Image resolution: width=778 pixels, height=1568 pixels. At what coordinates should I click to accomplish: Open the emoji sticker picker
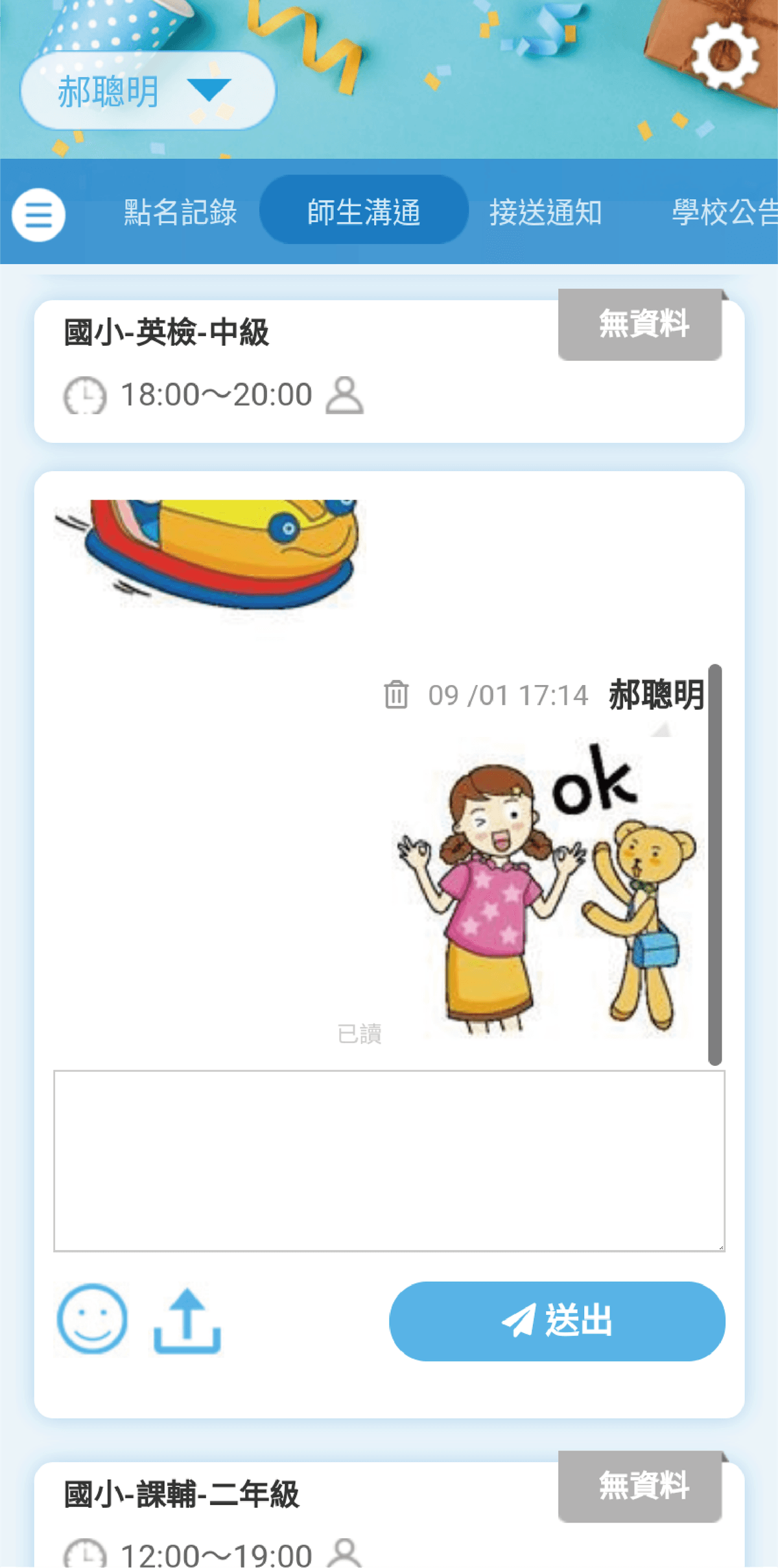point(92,1319)
